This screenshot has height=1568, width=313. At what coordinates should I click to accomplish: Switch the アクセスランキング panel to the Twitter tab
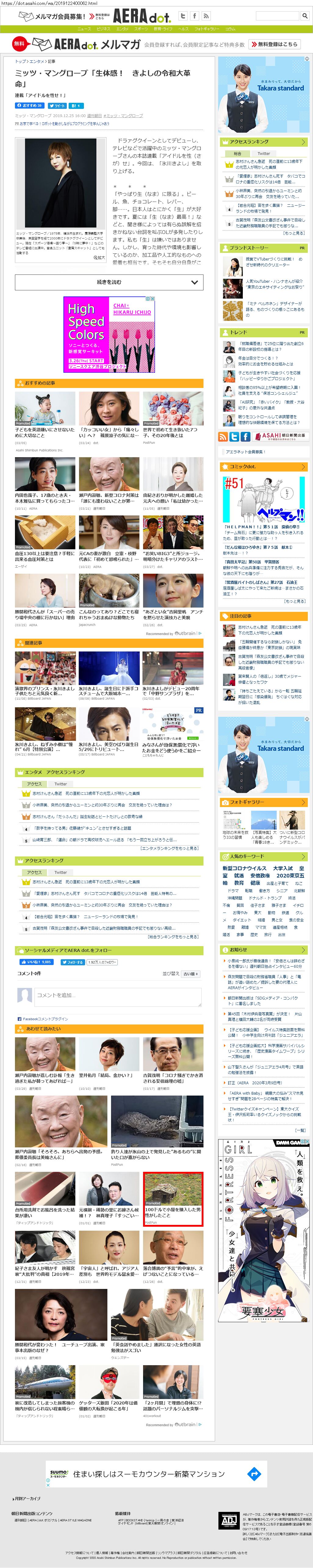[264, 153]
